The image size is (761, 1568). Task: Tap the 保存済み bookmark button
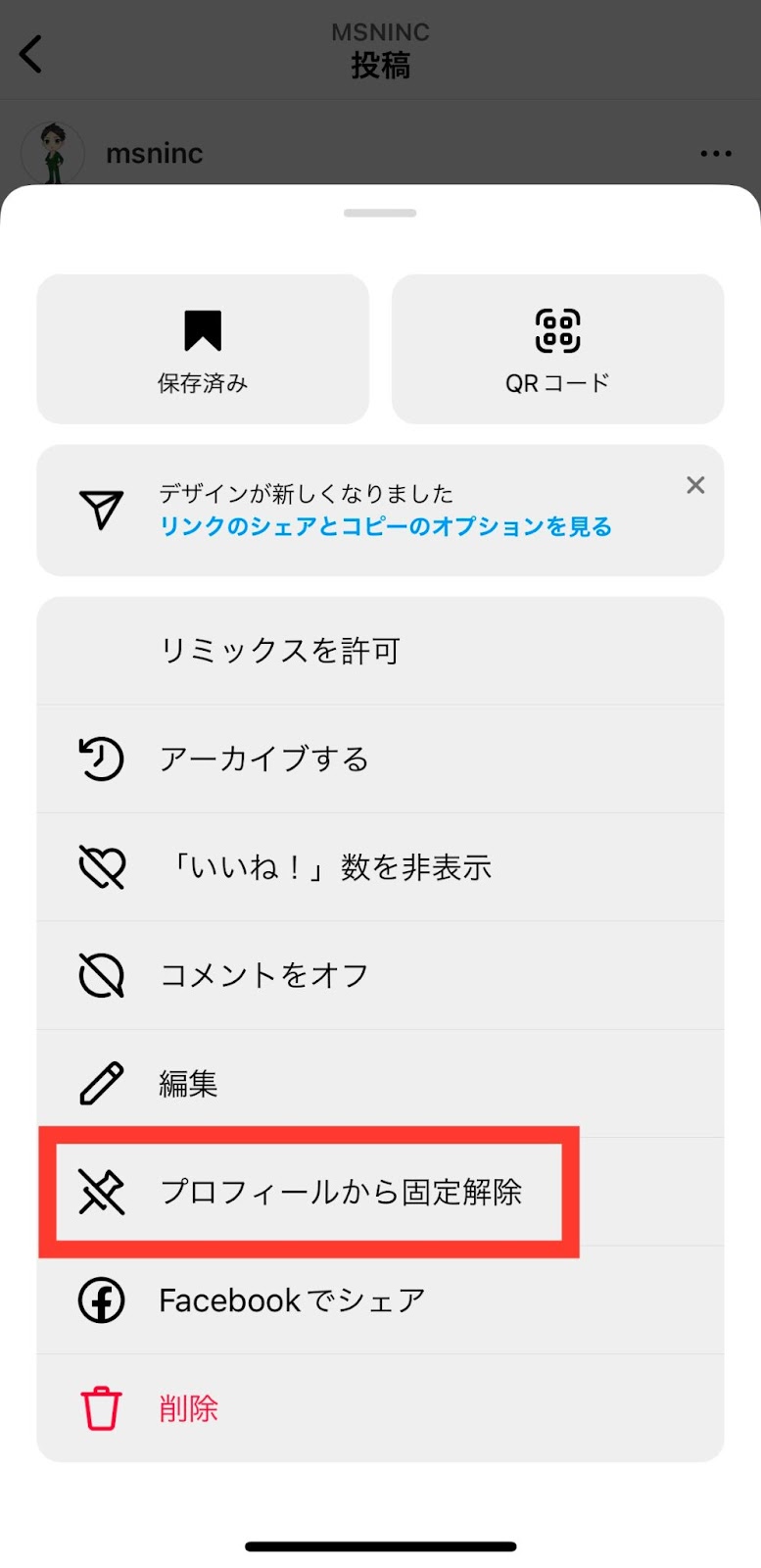coord(203,349)
